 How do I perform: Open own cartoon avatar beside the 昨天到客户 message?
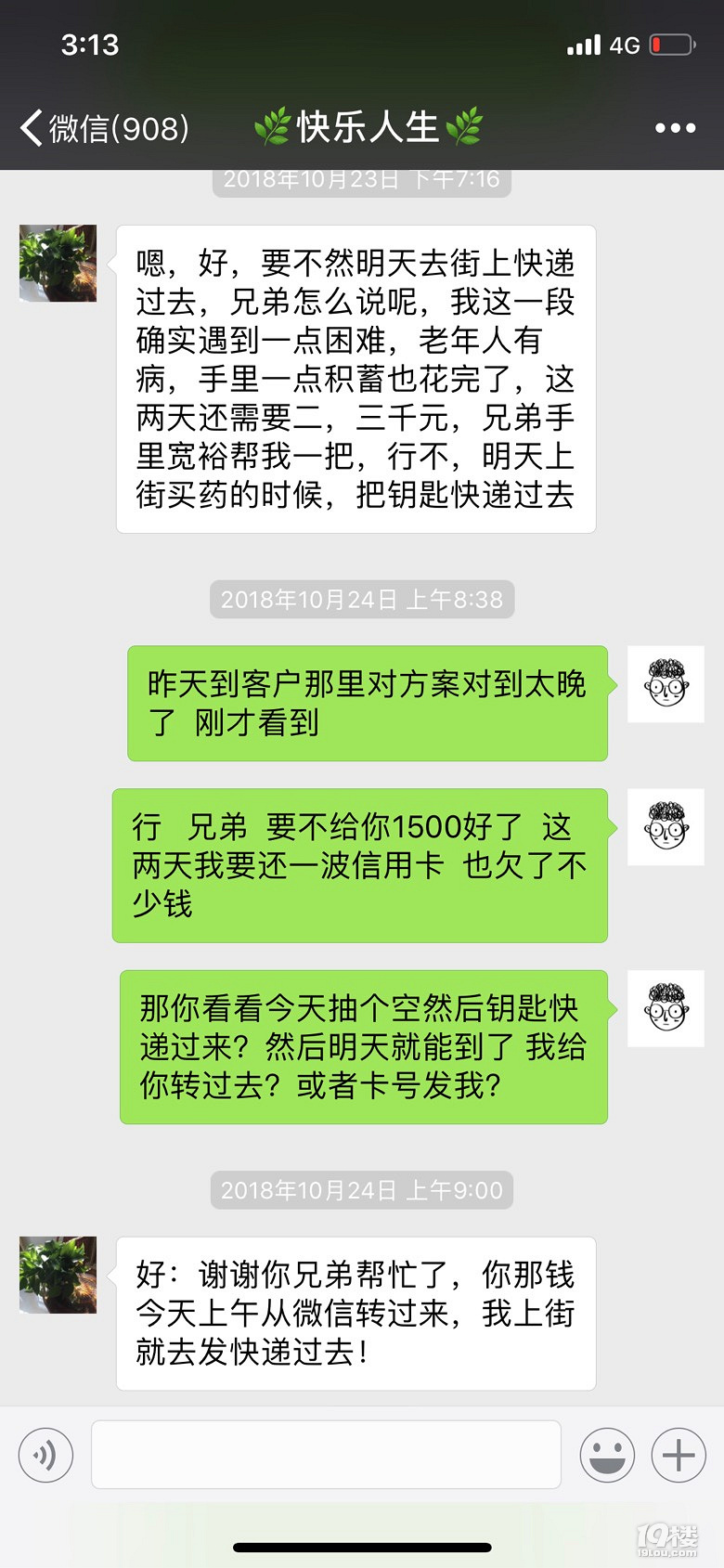666,684
